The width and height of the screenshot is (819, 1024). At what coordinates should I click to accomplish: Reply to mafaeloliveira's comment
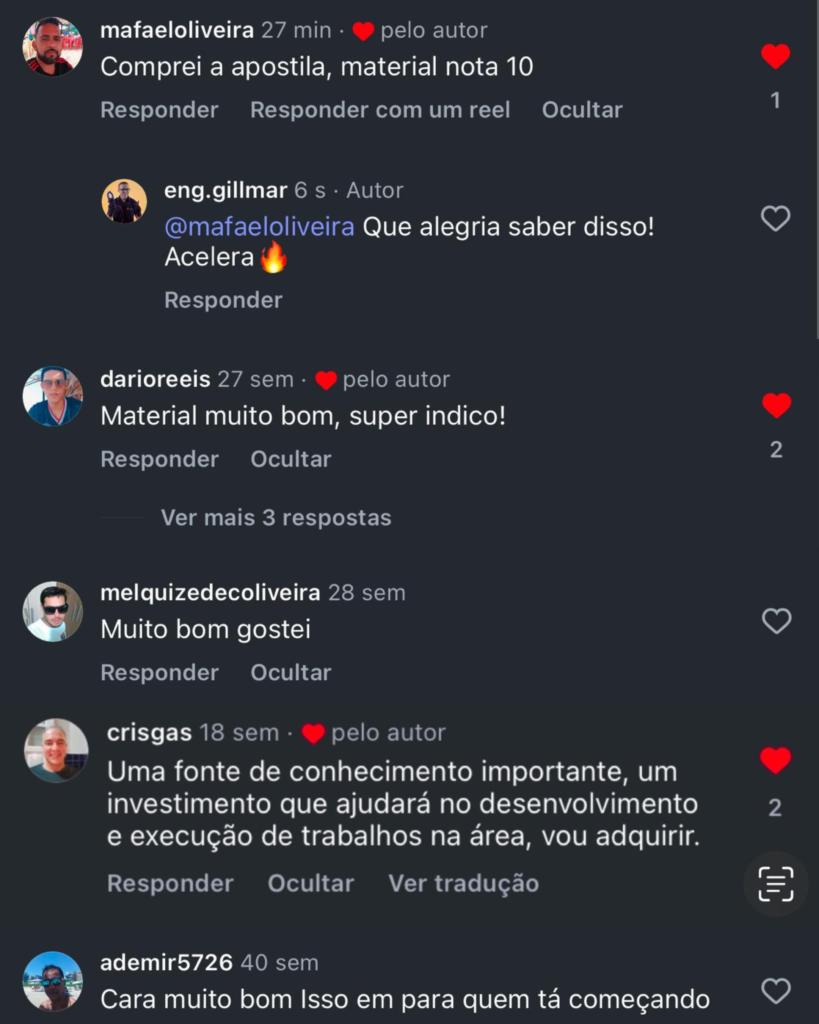[x=159, y=110]
